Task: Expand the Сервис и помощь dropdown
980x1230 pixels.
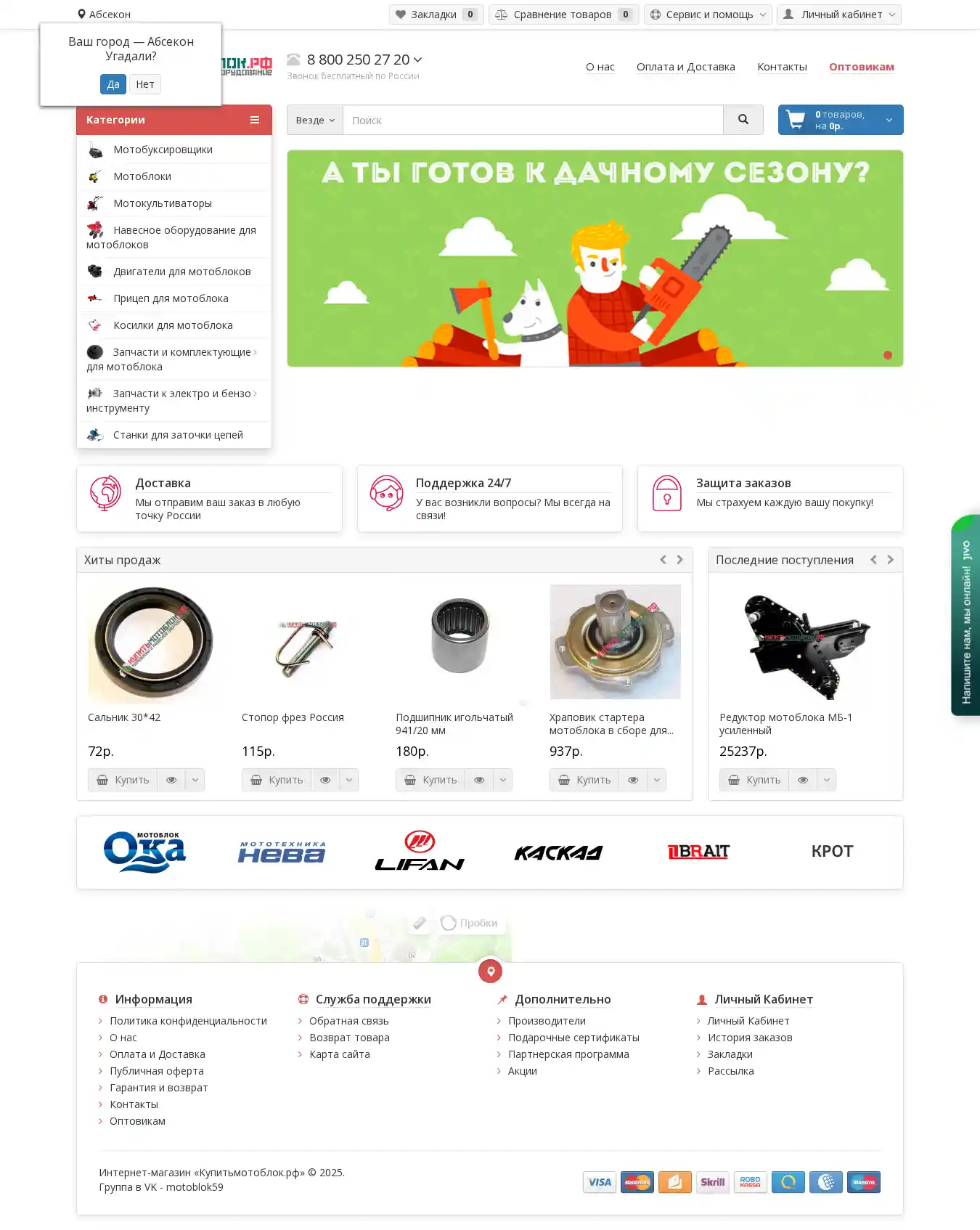Action: pyautogui.click(x=707, y=15)
